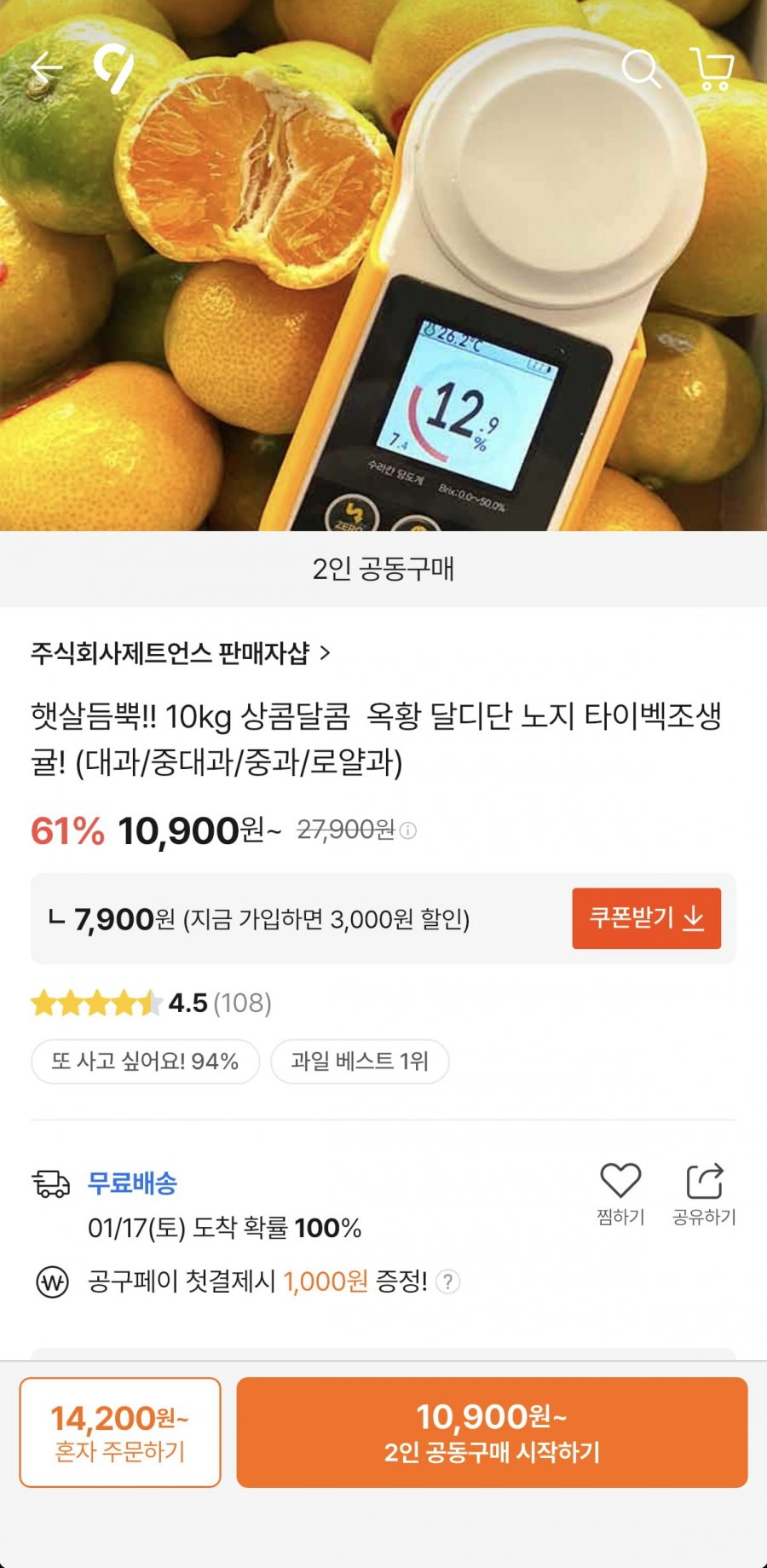This screenshot has width=767, height=1568.
Task: Tap the 과일 베스트 1위 chip
Action: point(360,1062)
